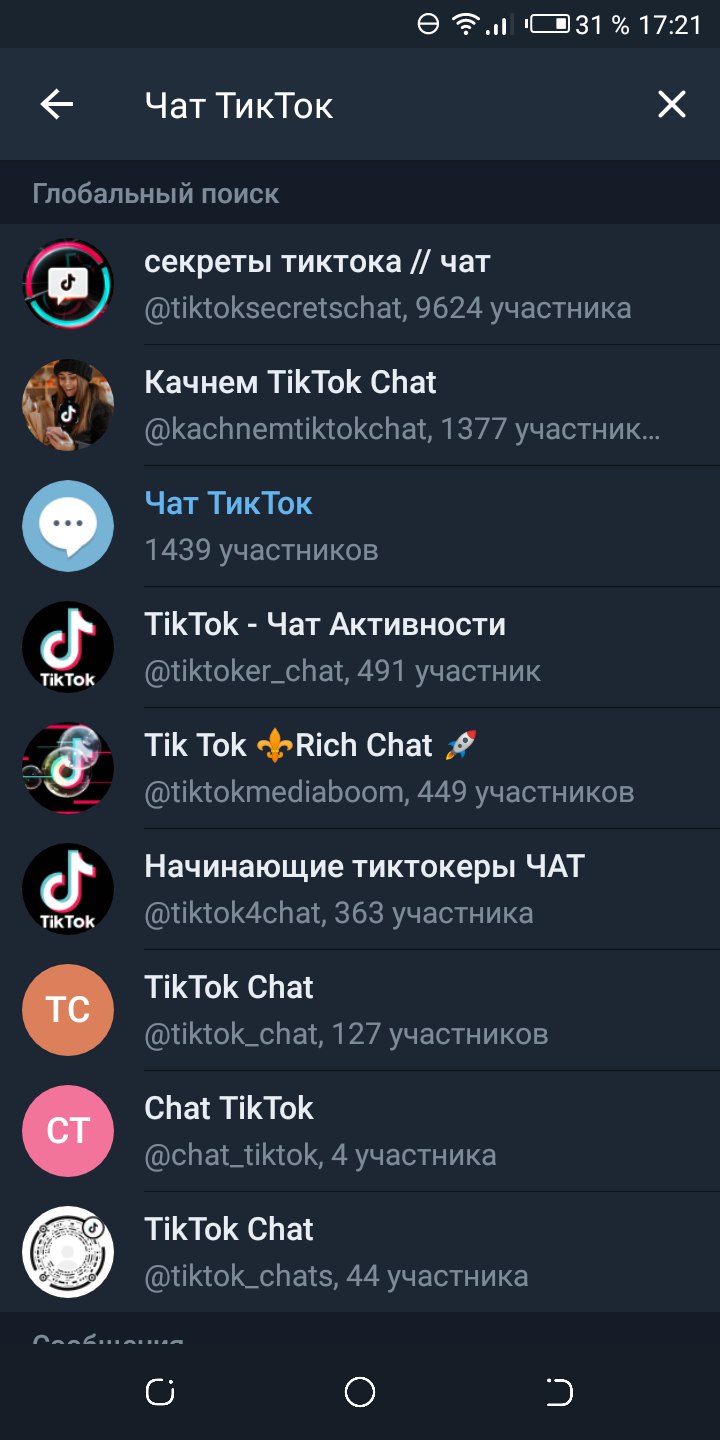Image resolution: width=720 pixels, height=1440 pixels.
Task: Tap the system home button
Action: click(359, 1391)
